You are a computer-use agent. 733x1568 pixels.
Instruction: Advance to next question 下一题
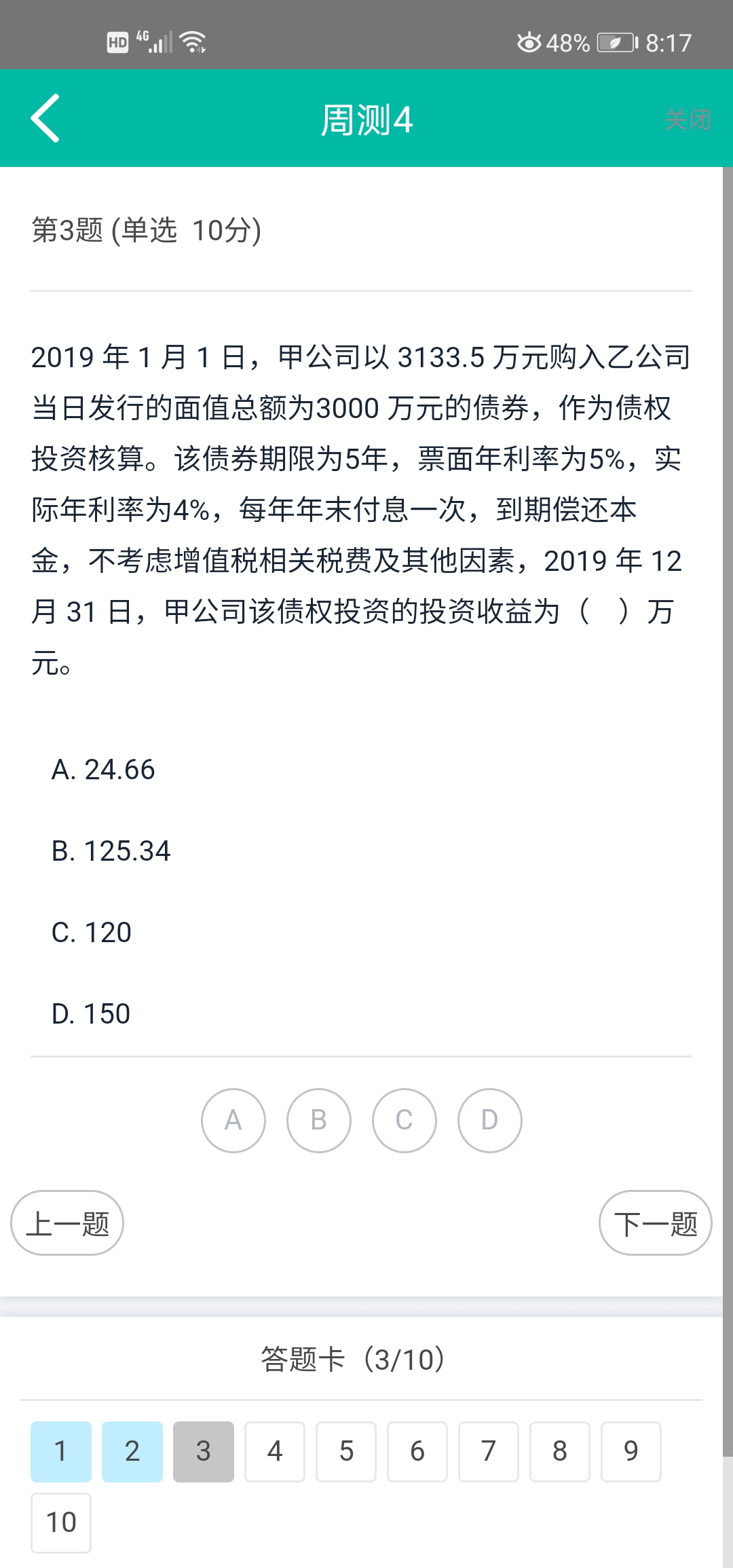(x=655, y=1223)
